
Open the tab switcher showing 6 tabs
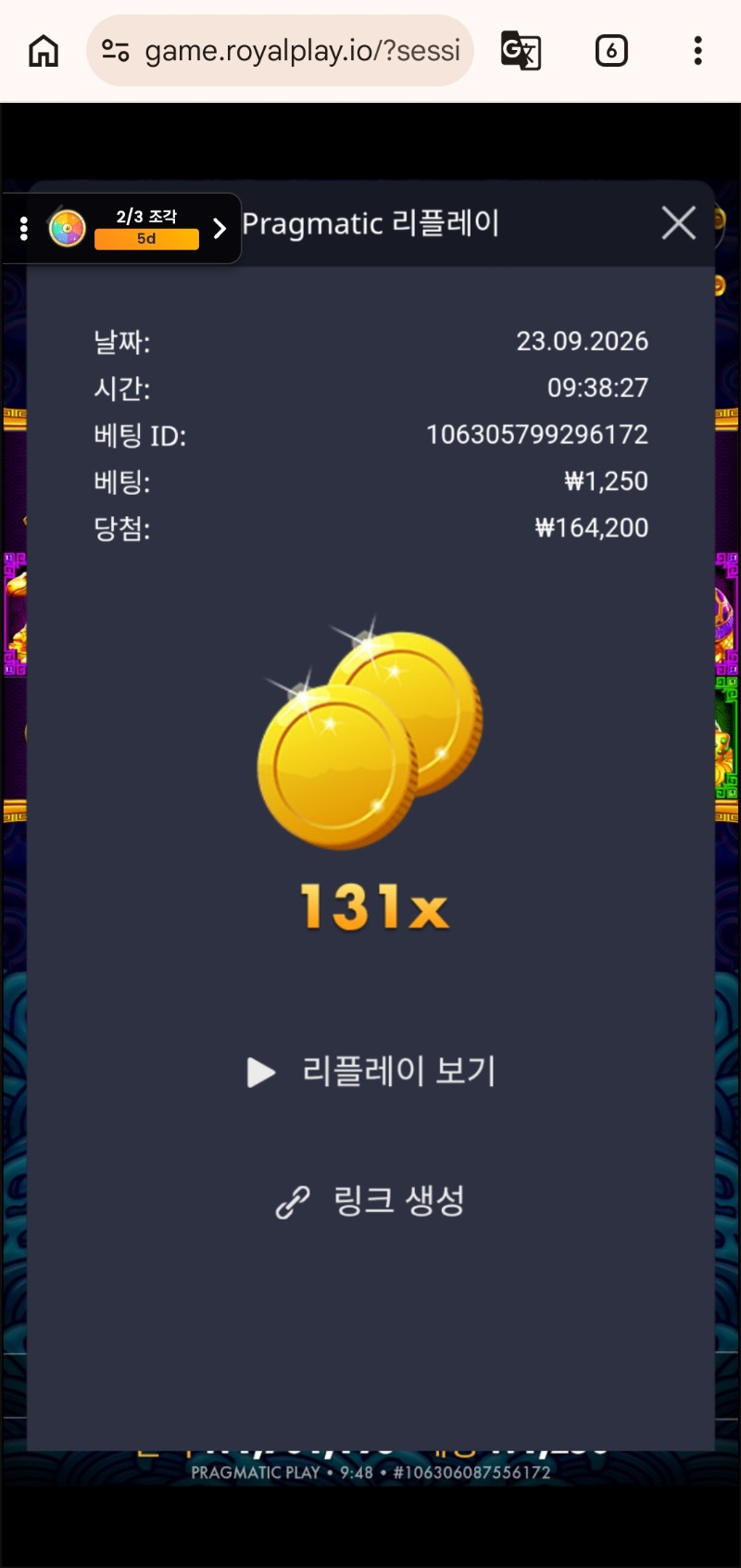[611, 51]
